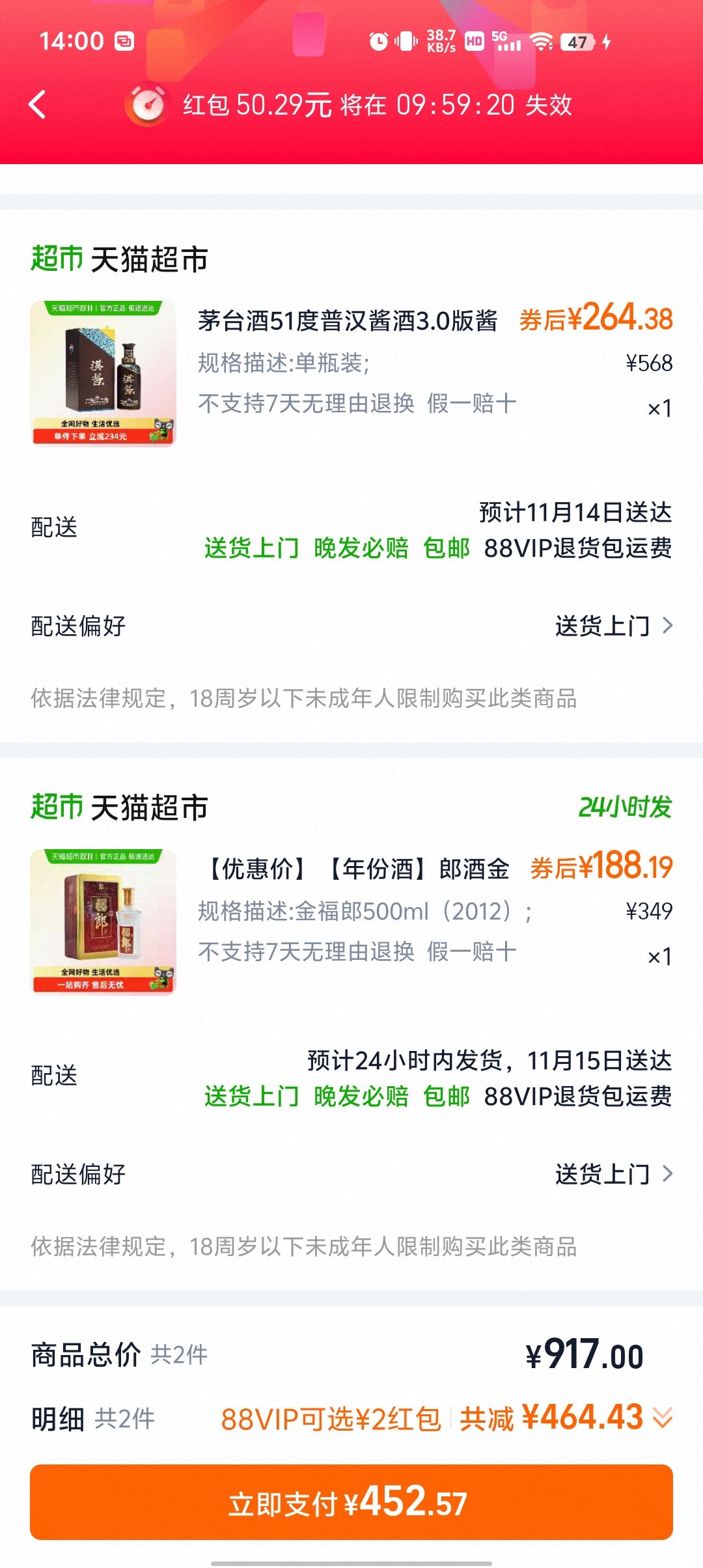This screenshot has width=703, height=1568.
Task: Tap the green 超市 badge above the Maotai item
Action: [x=57, y=258]
